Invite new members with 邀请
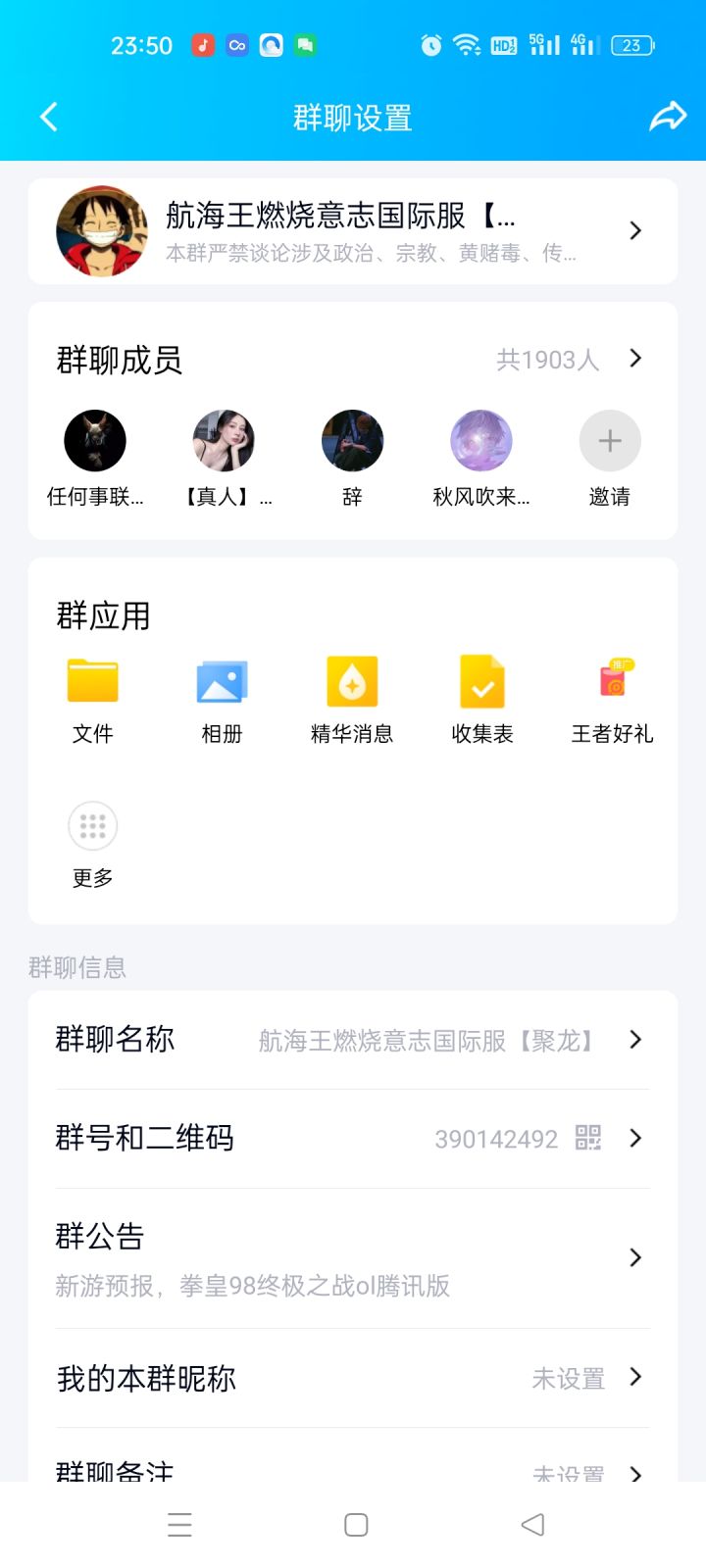Viewport: 706px width, 1568px height. (610, 442)
